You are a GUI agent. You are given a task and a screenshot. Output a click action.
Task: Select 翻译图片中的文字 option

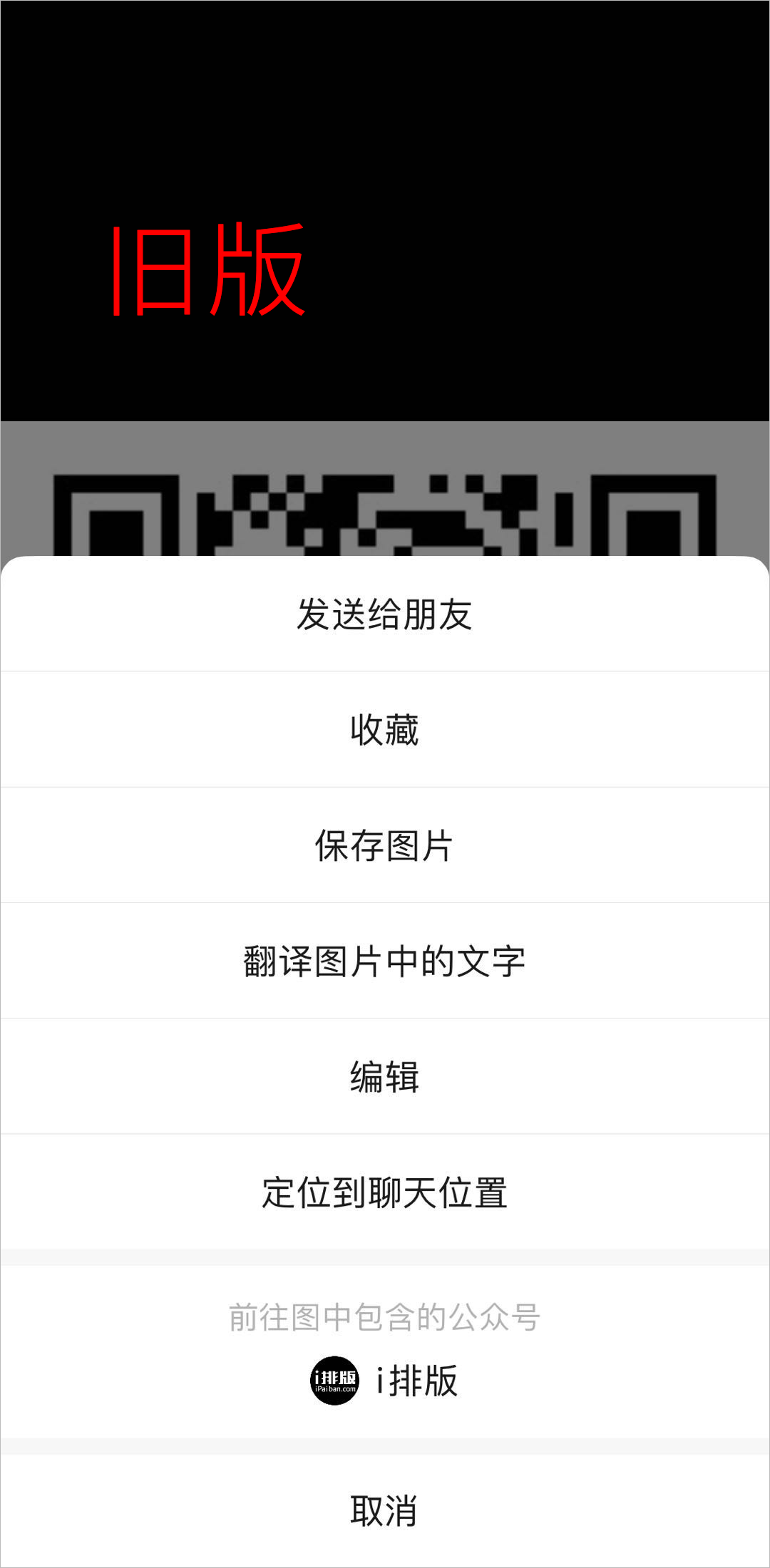pyautogui.click(x=385, y=961)
